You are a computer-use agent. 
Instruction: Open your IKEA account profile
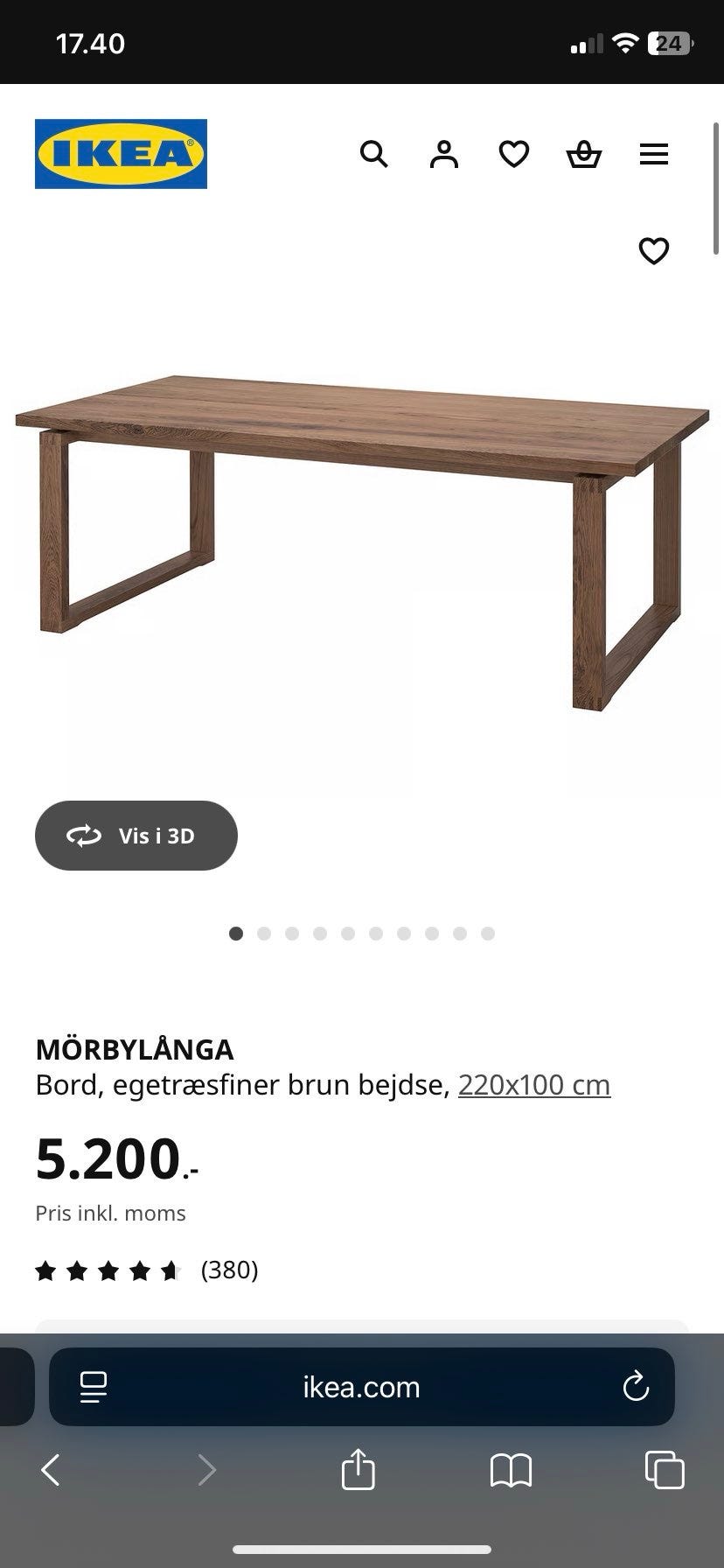[x=443, y=154]
